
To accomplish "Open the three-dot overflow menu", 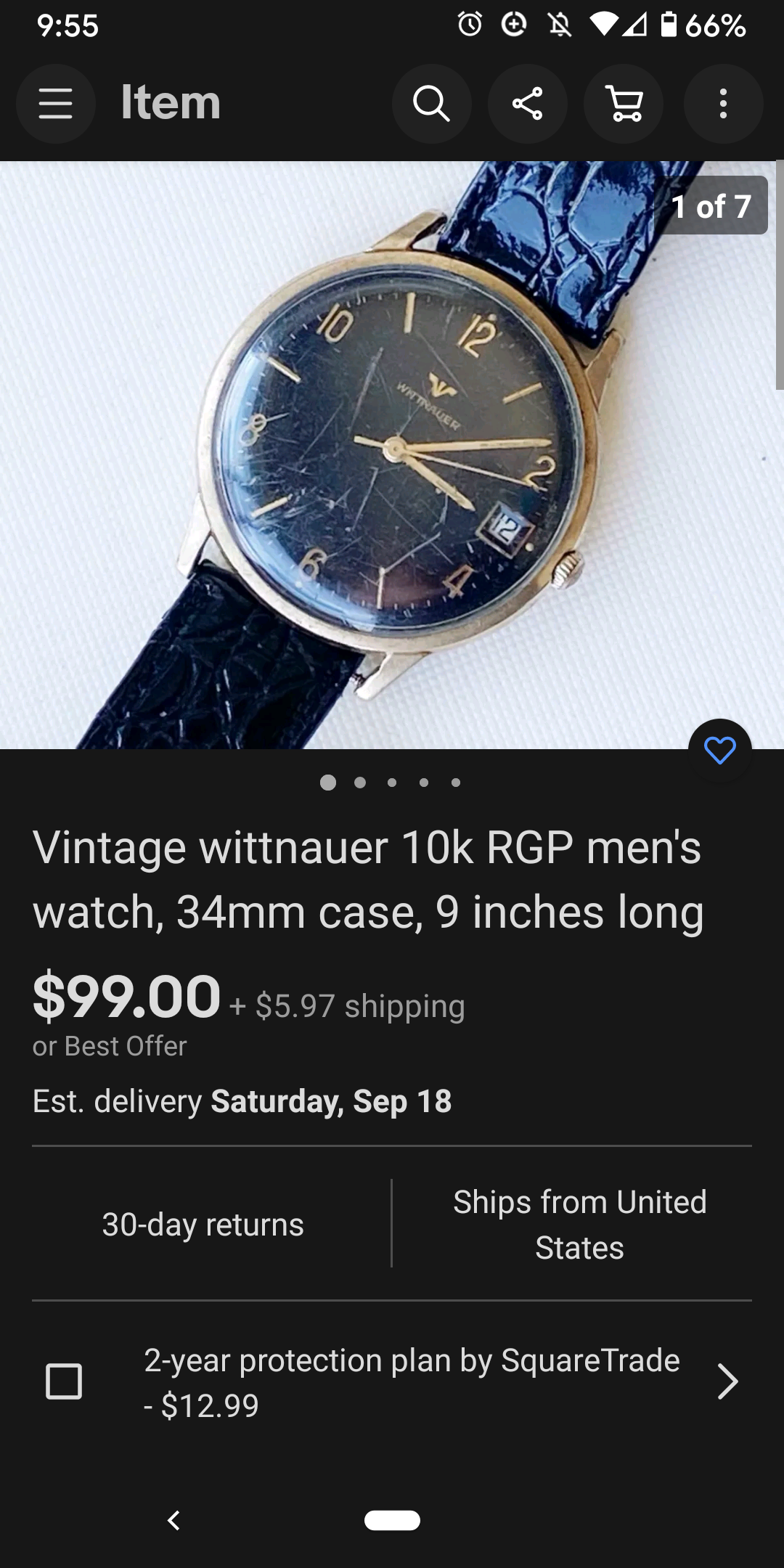I will coord(723,104).
